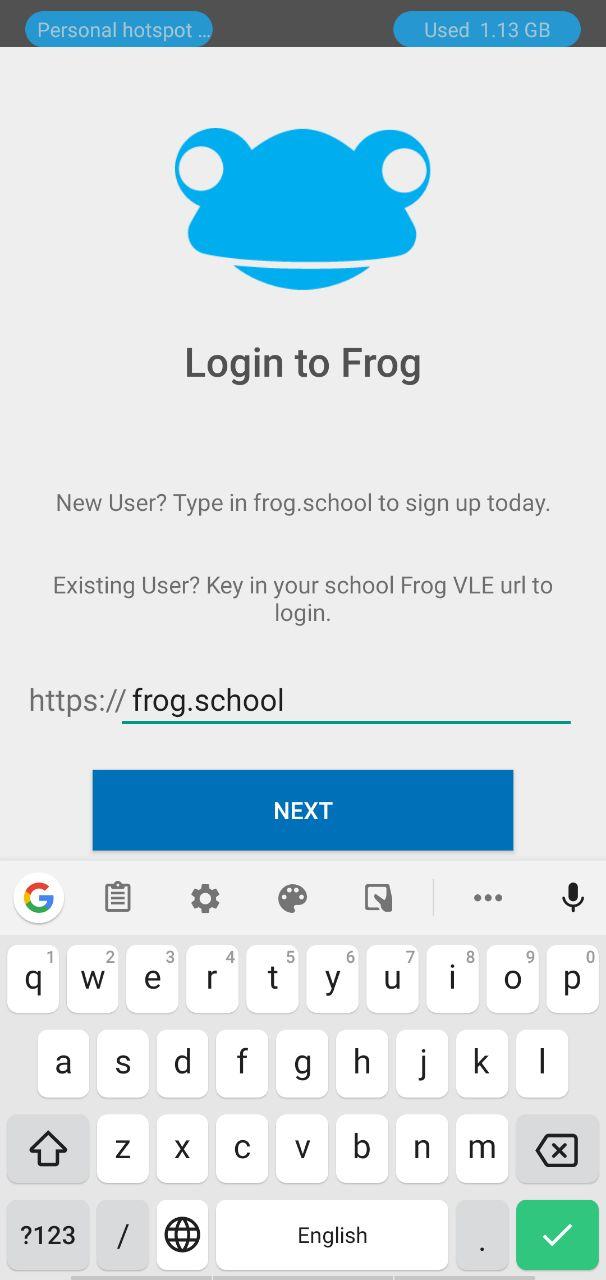Open the Personal hotspot pill
The width and height of the screenshot is (606, 1280).
[119, 29]
